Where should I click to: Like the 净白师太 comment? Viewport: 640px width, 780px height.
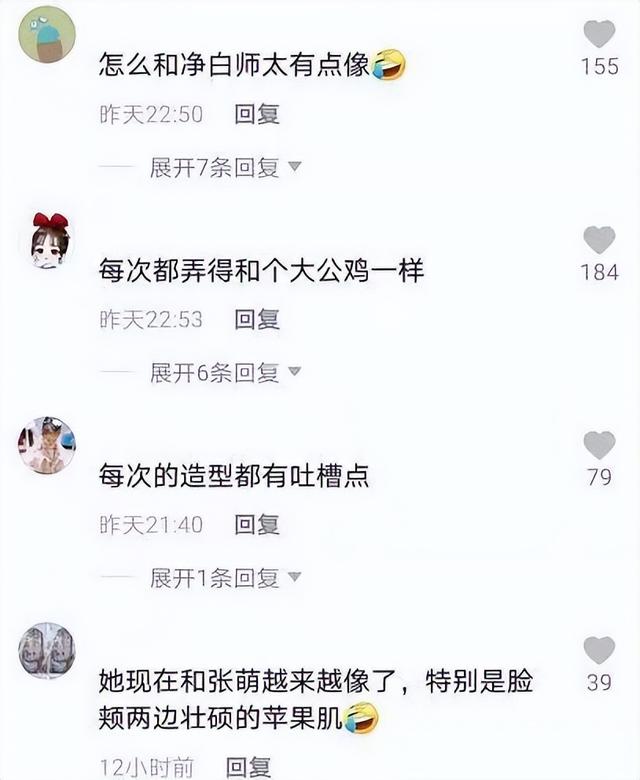[x=599, y=35]
